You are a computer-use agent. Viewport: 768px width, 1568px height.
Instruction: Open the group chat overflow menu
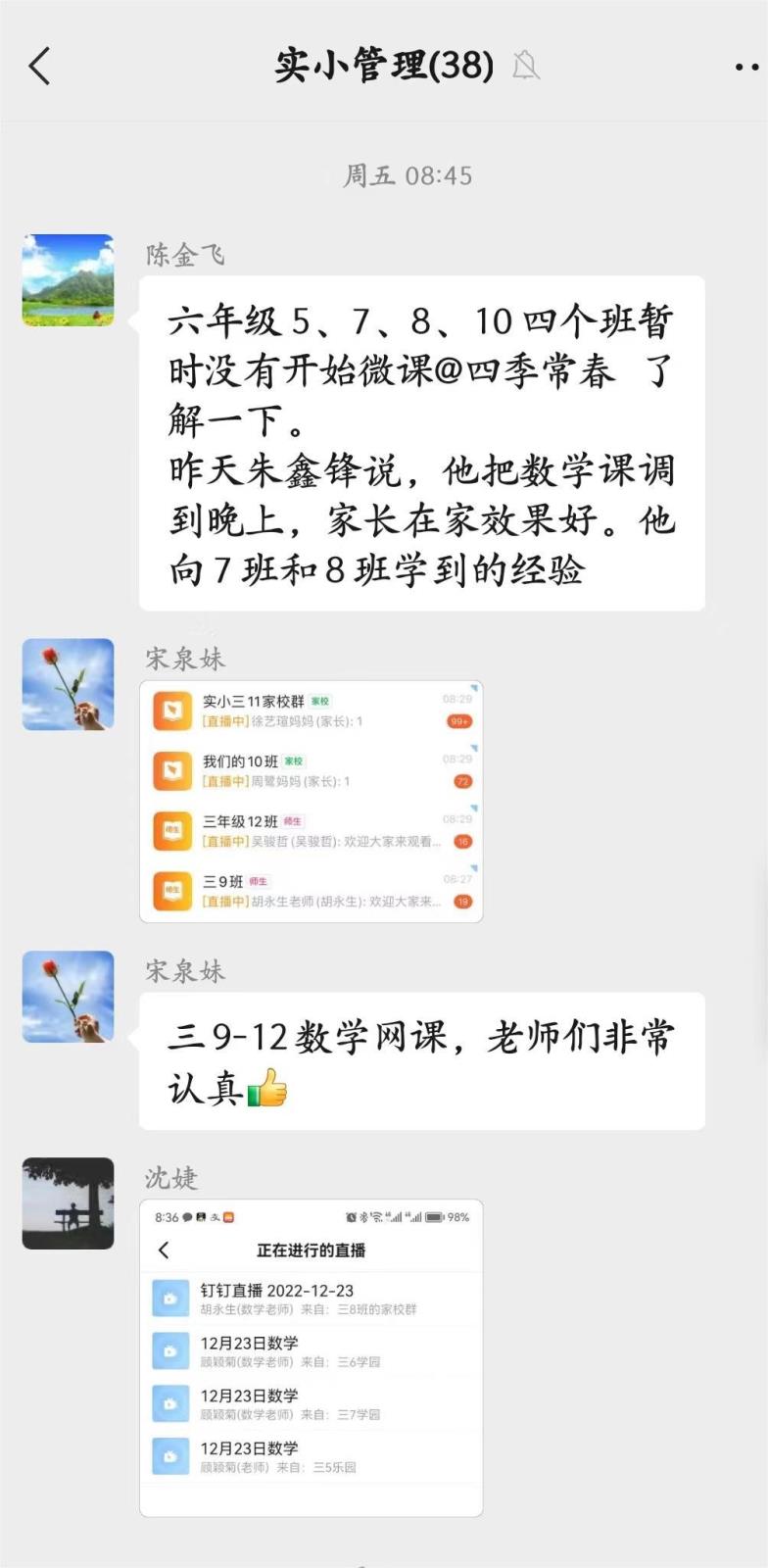coord(746,67)
